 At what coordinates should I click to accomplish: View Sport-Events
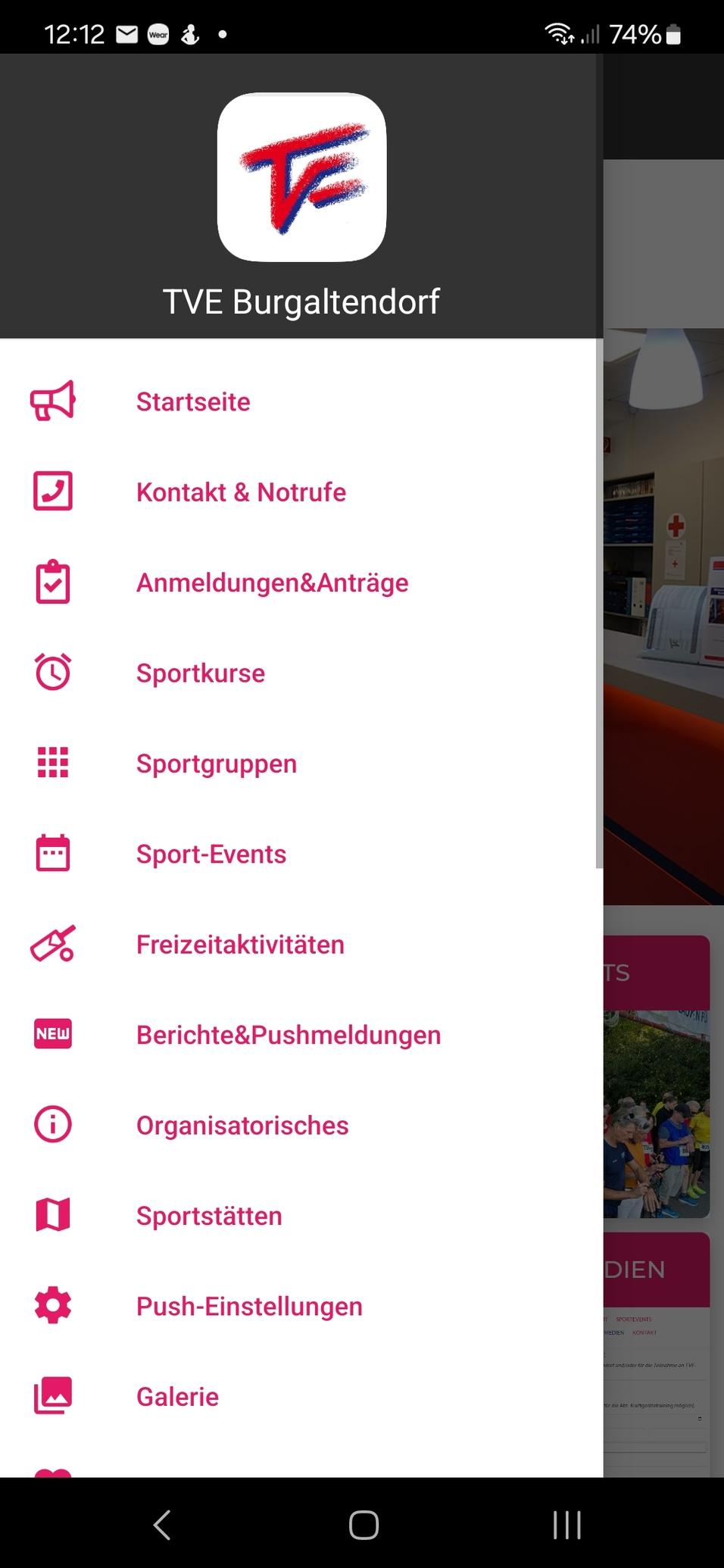click(211, 854)
